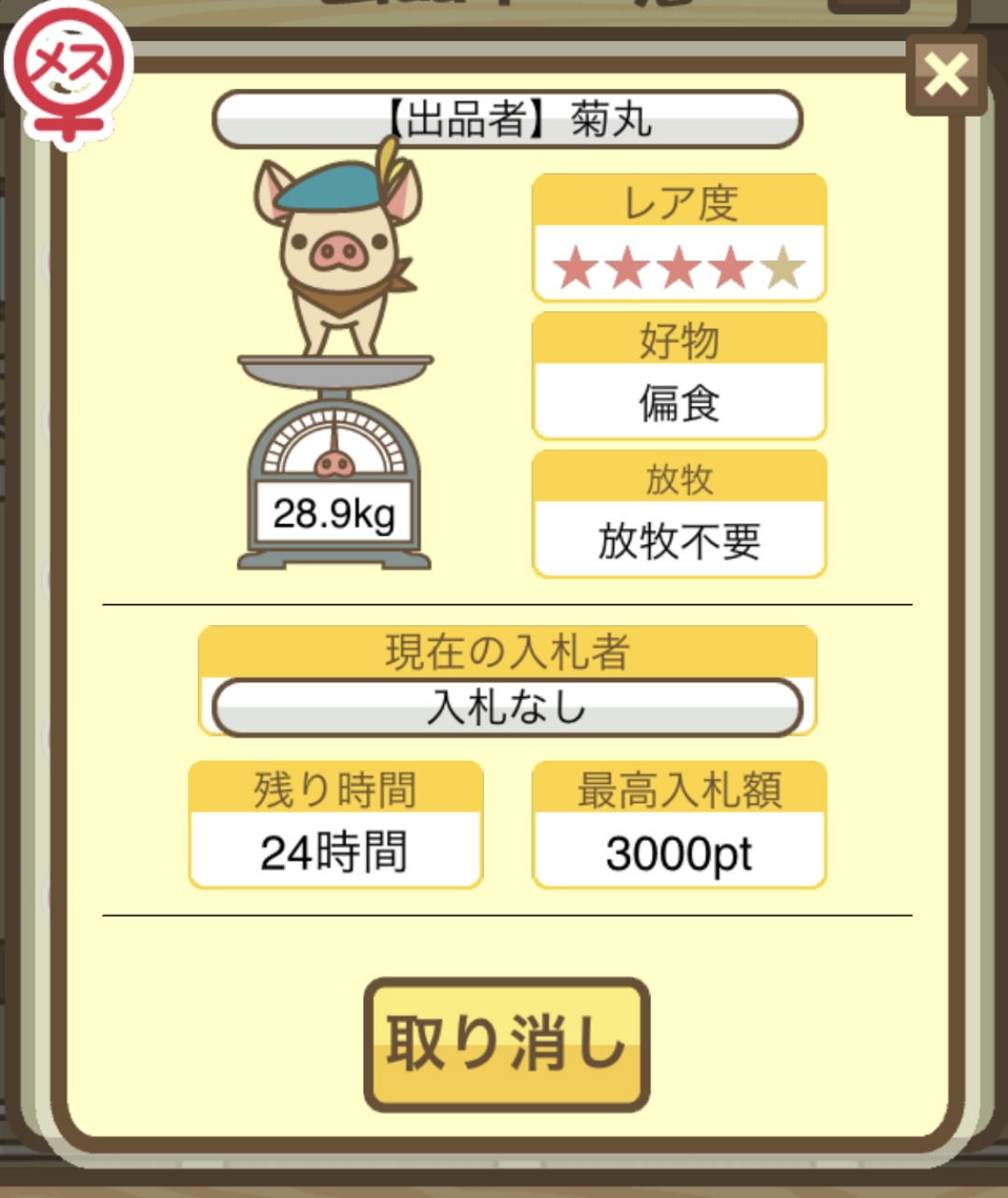Close the auction detail dialog
Viewport: 1008px width, 1198px height.
[x=945, y=76]
